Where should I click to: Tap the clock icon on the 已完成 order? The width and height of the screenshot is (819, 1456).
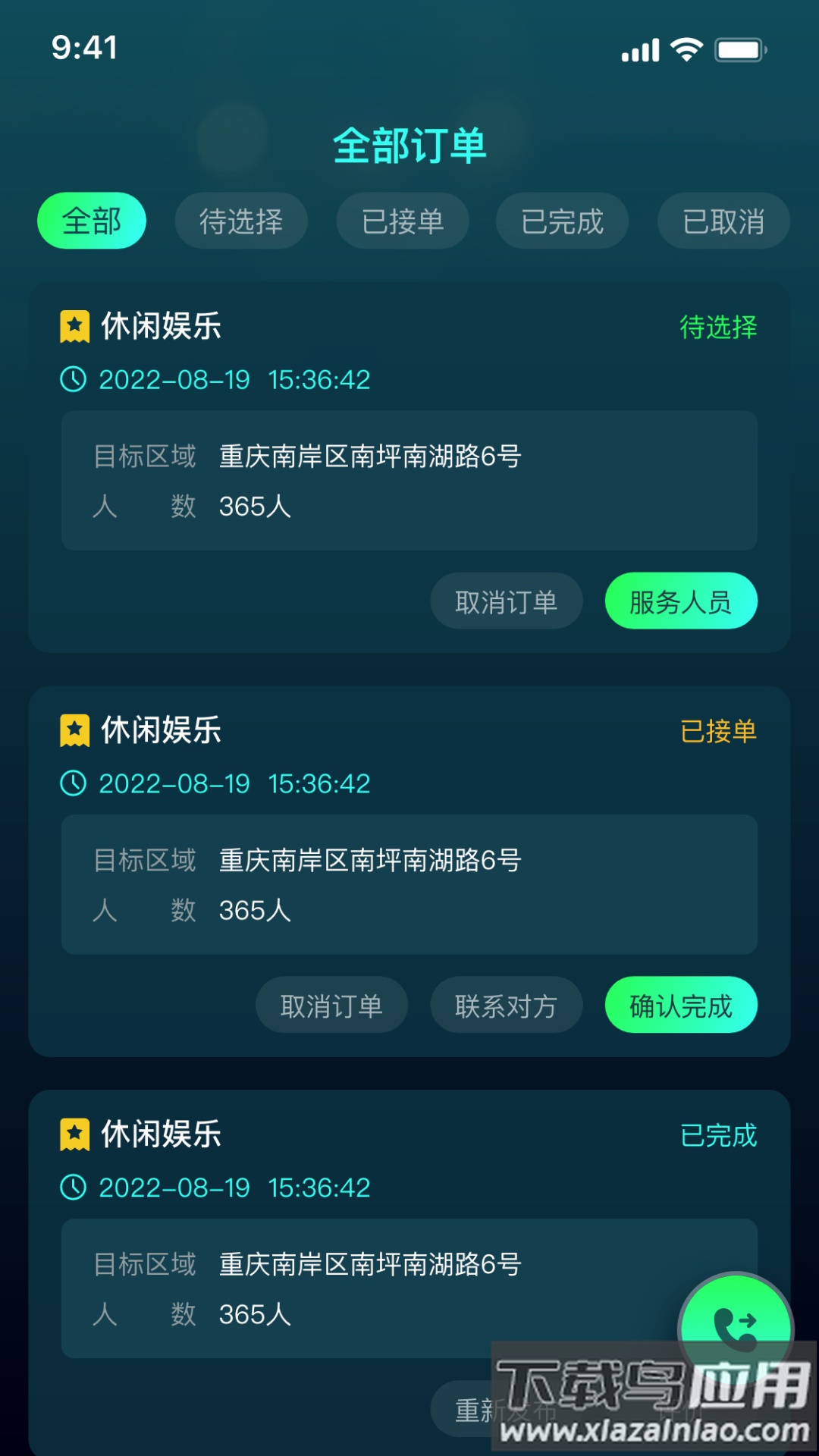72,1188
